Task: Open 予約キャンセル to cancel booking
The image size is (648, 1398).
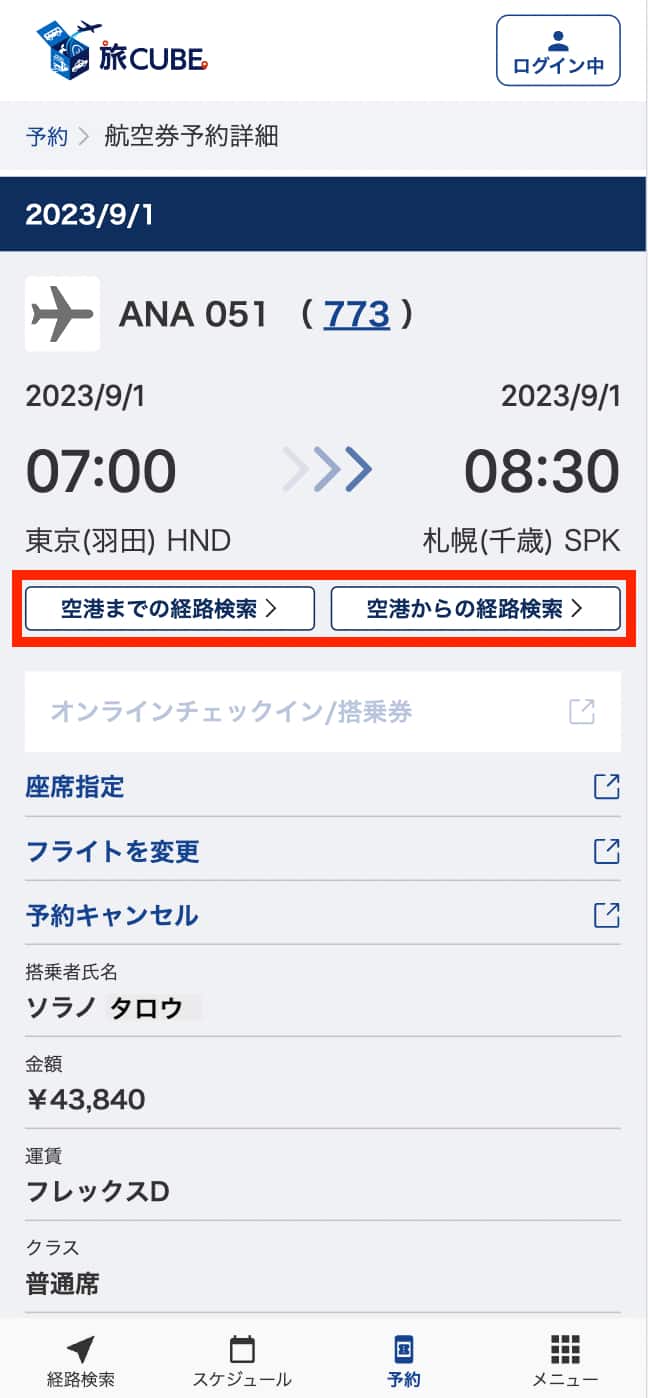Action: pyautogui.click(x=322, y=915)
